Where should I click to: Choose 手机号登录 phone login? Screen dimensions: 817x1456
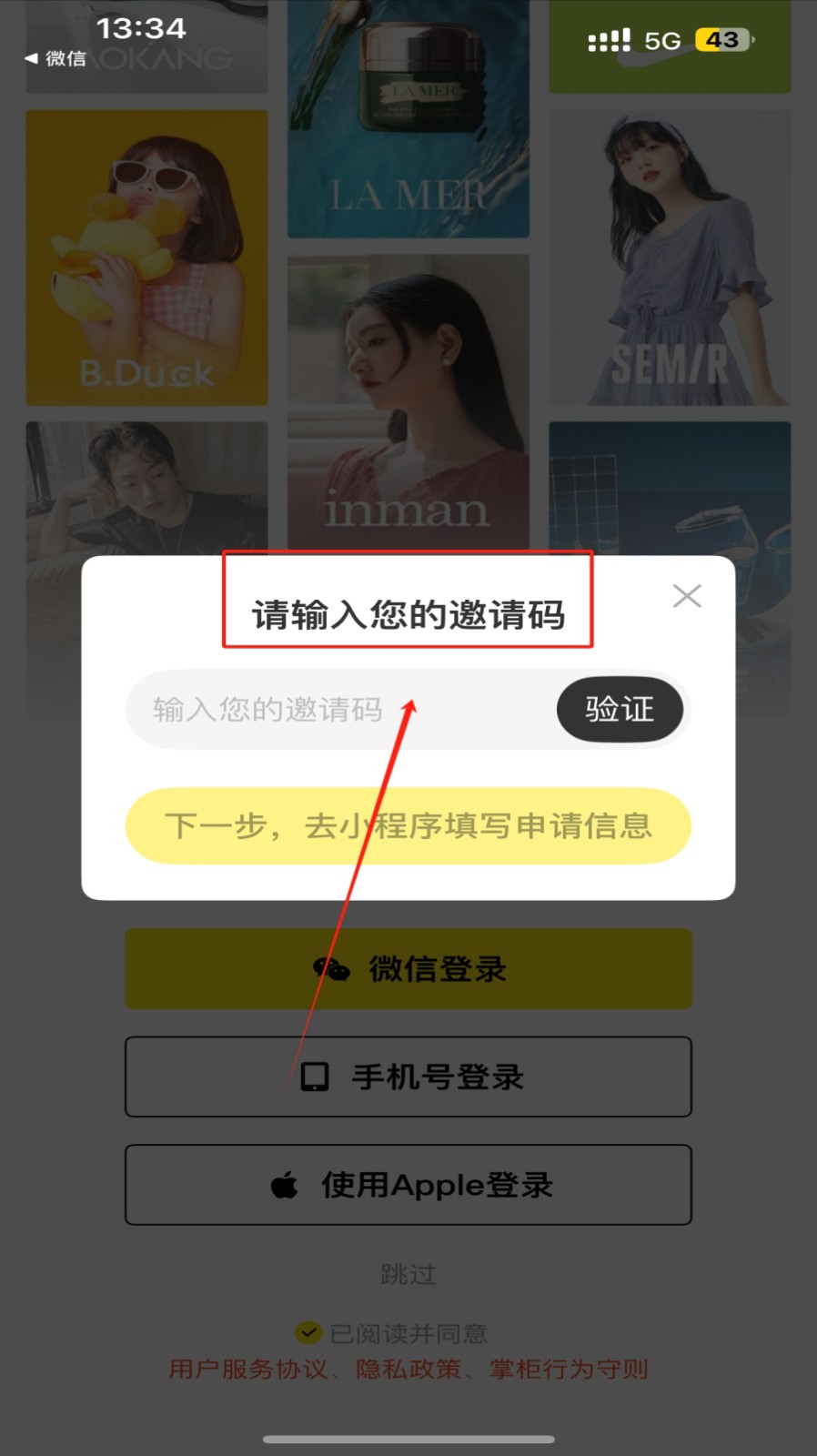[408, 1077]
